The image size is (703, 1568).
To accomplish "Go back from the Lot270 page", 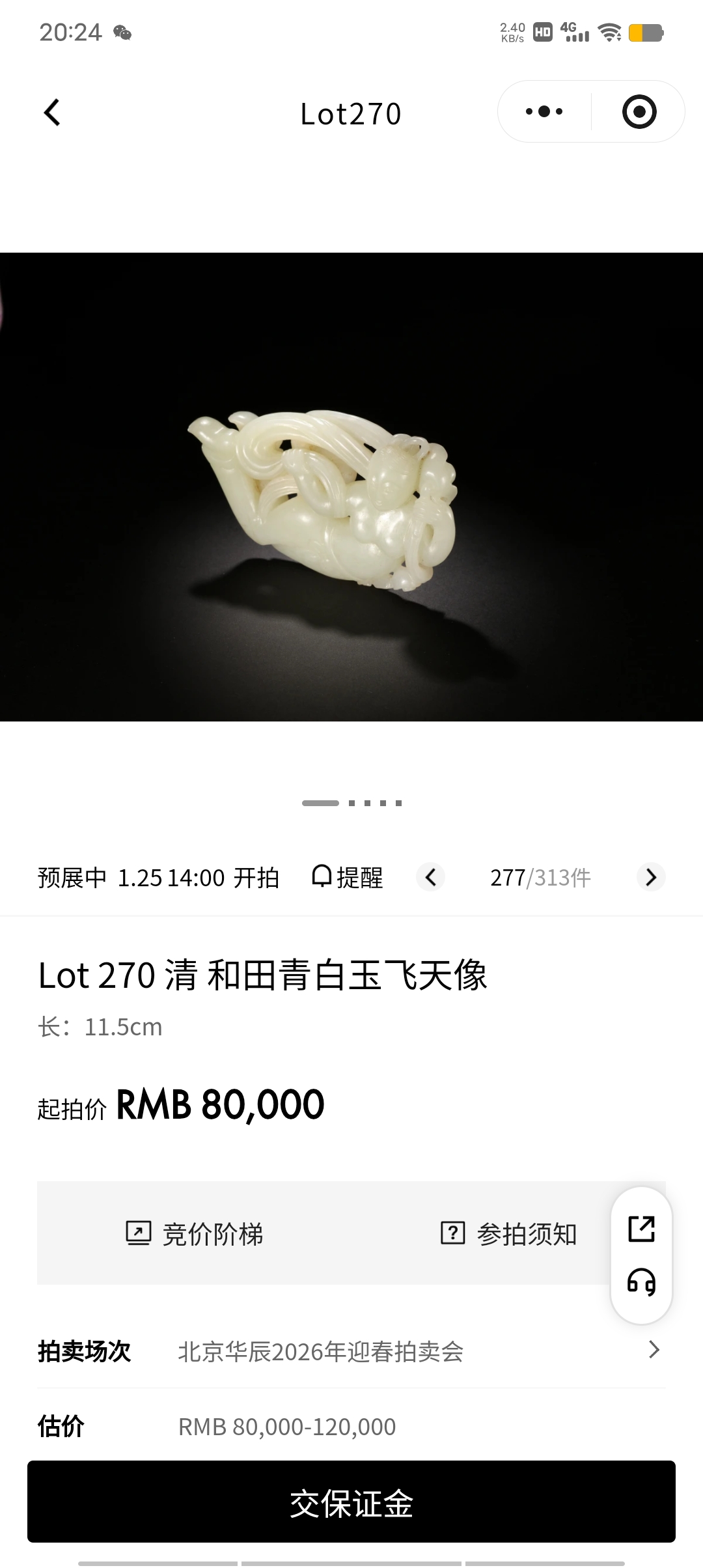I will click(x=52, y=112).
